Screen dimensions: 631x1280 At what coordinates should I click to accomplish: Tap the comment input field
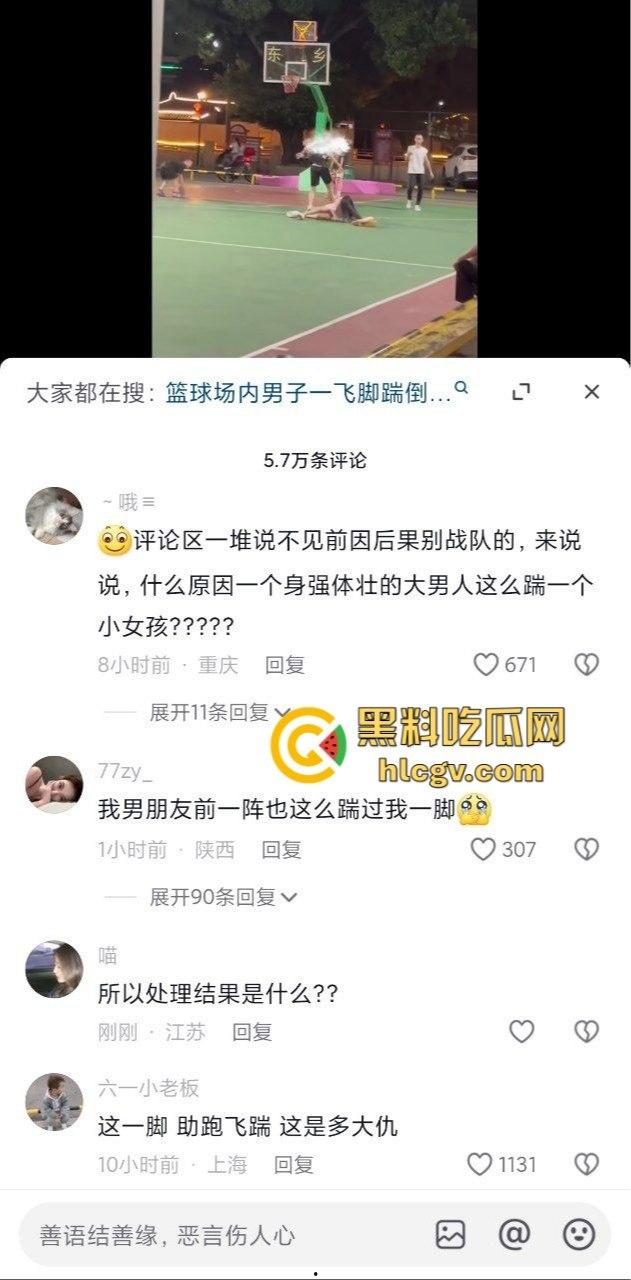point(220,1235)
